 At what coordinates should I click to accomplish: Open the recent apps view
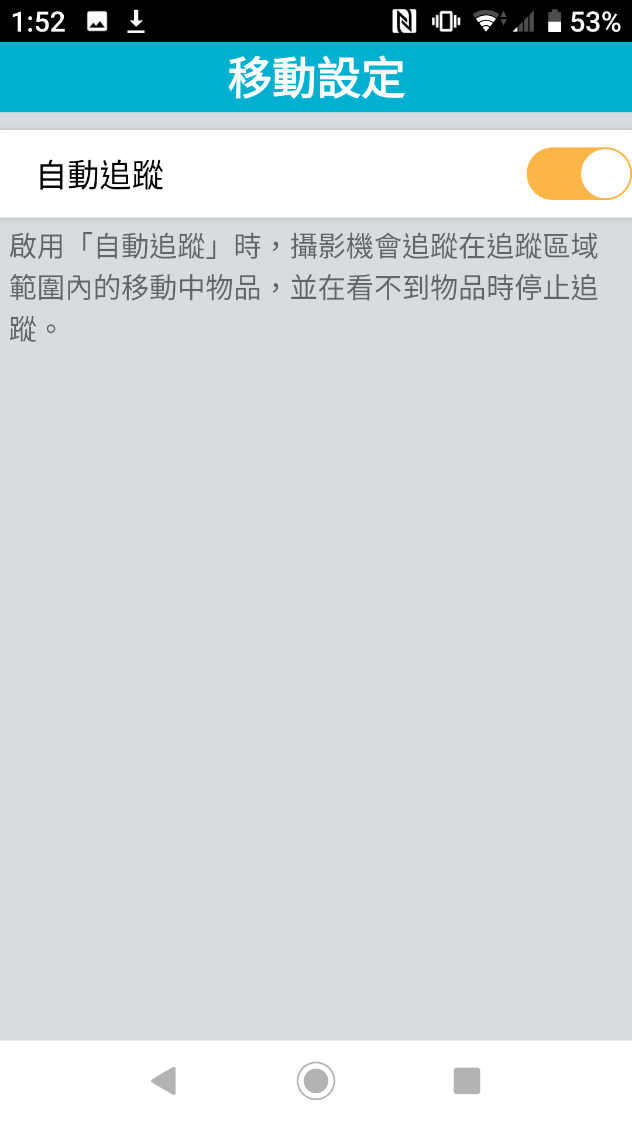(467, 1080)
